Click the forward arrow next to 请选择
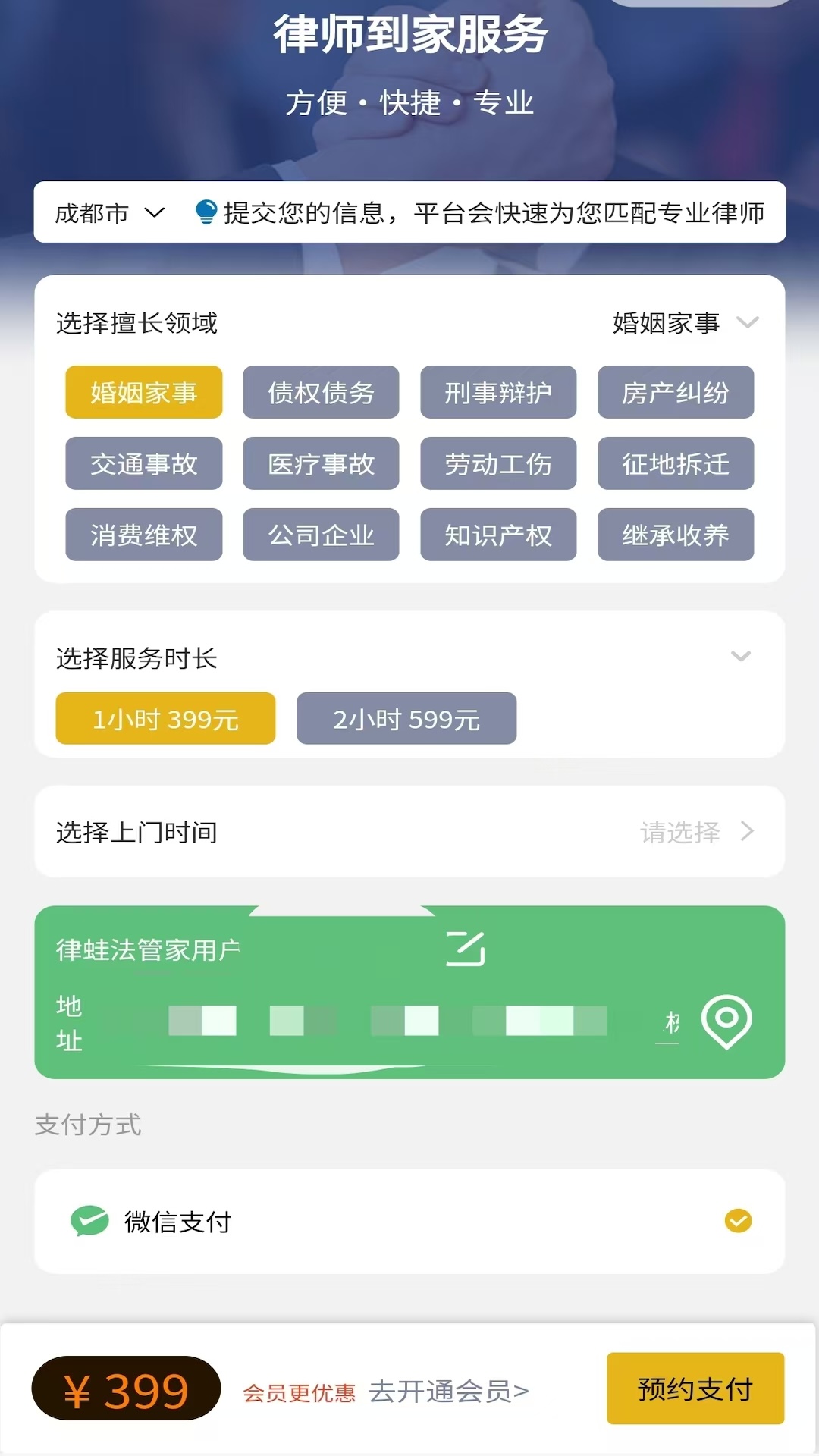This screenshot has height=1456, width=819. pyautogui.click(x=748, y=832)
